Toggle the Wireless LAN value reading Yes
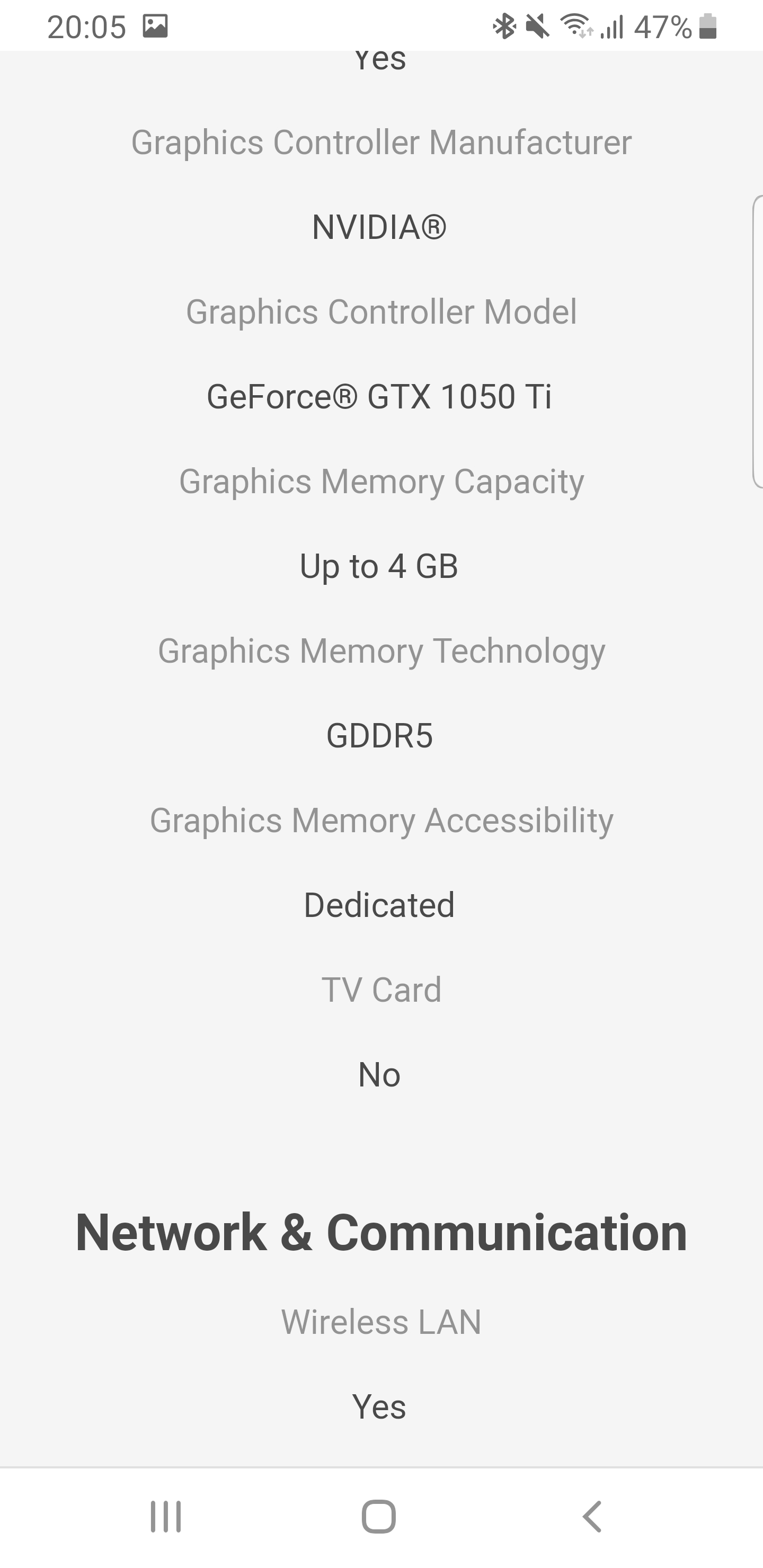Viewport: 763px width, 1568px height. click(380, 1406)
